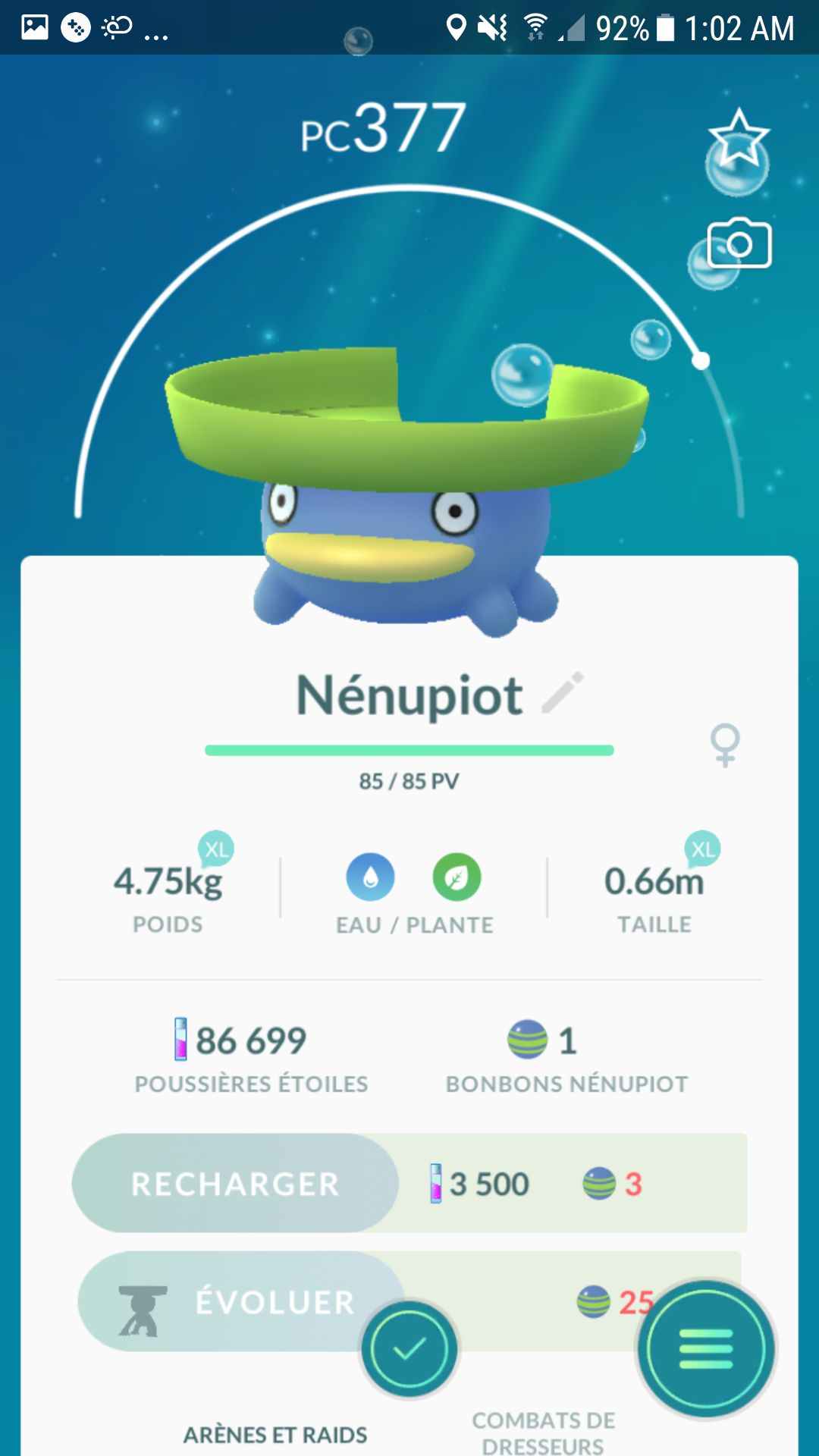
Task: Edit the Nénupiot nickname with the pencil
Action: click(563, 692)
